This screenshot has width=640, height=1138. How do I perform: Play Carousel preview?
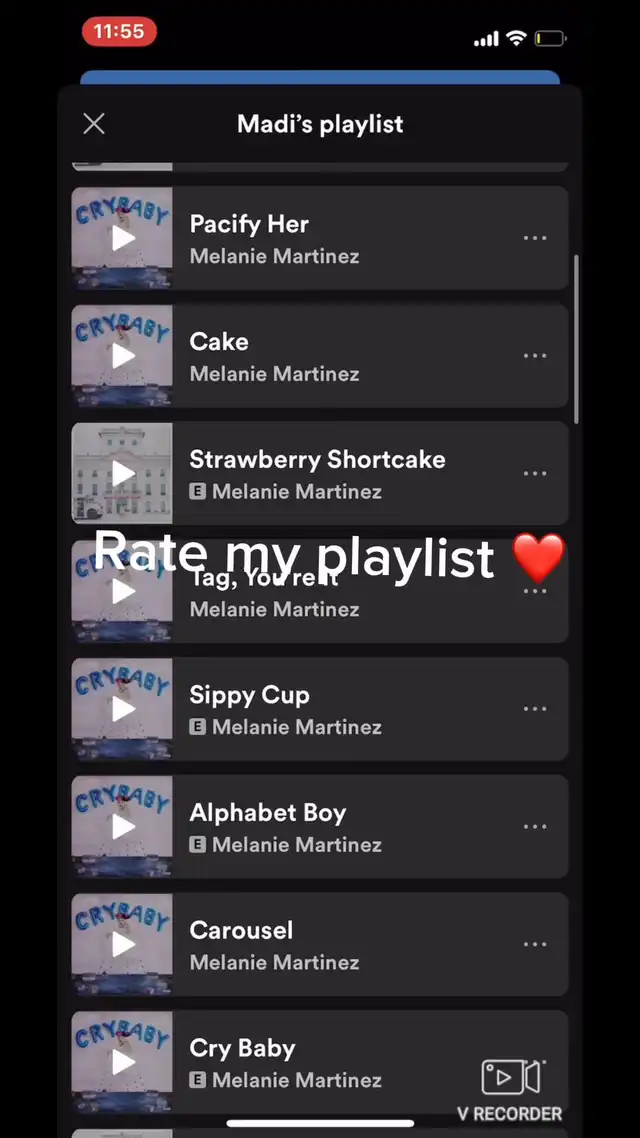click(x=123, y=944)
